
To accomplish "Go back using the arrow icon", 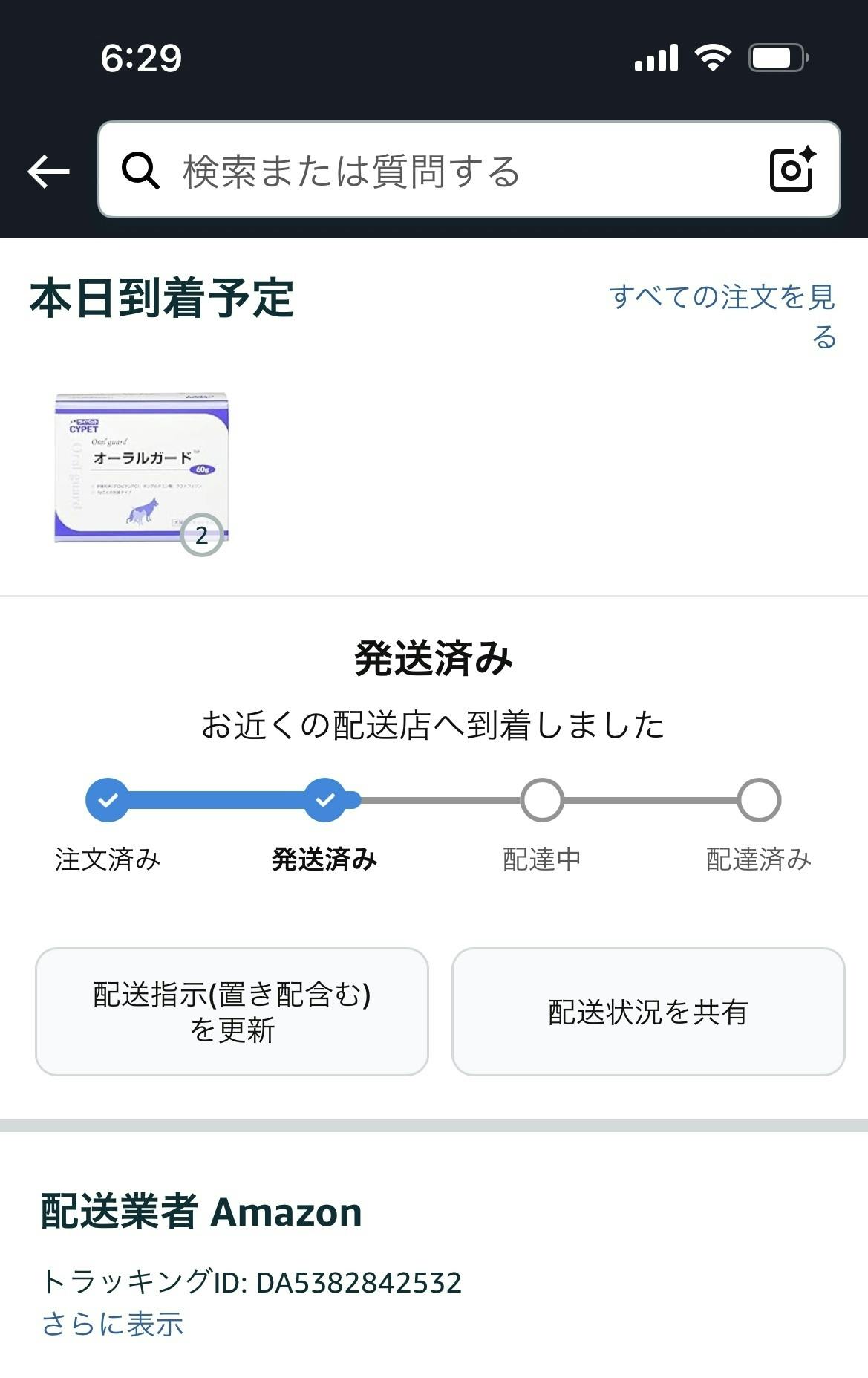I will click(49, 172).
